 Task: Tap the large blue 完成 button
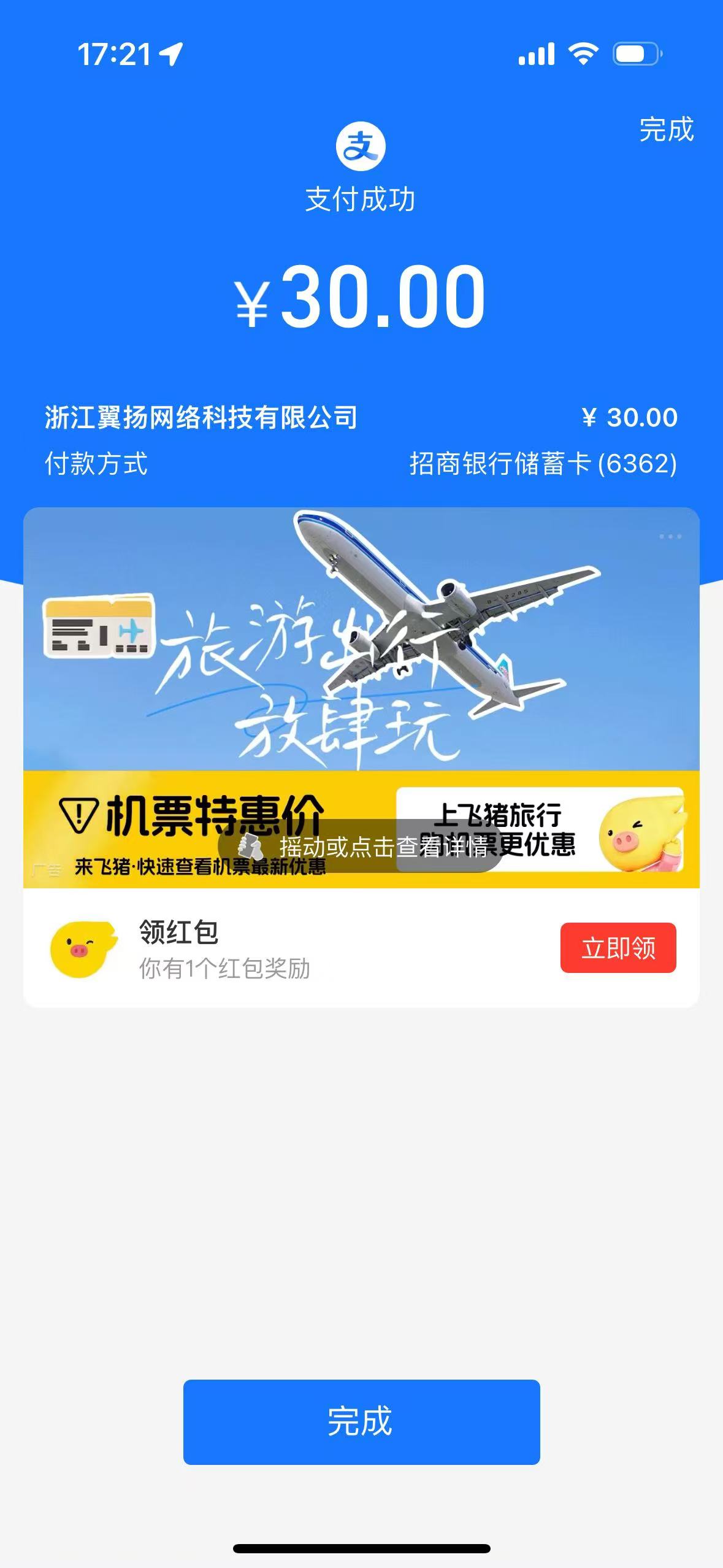click(x=361, y=1421)
